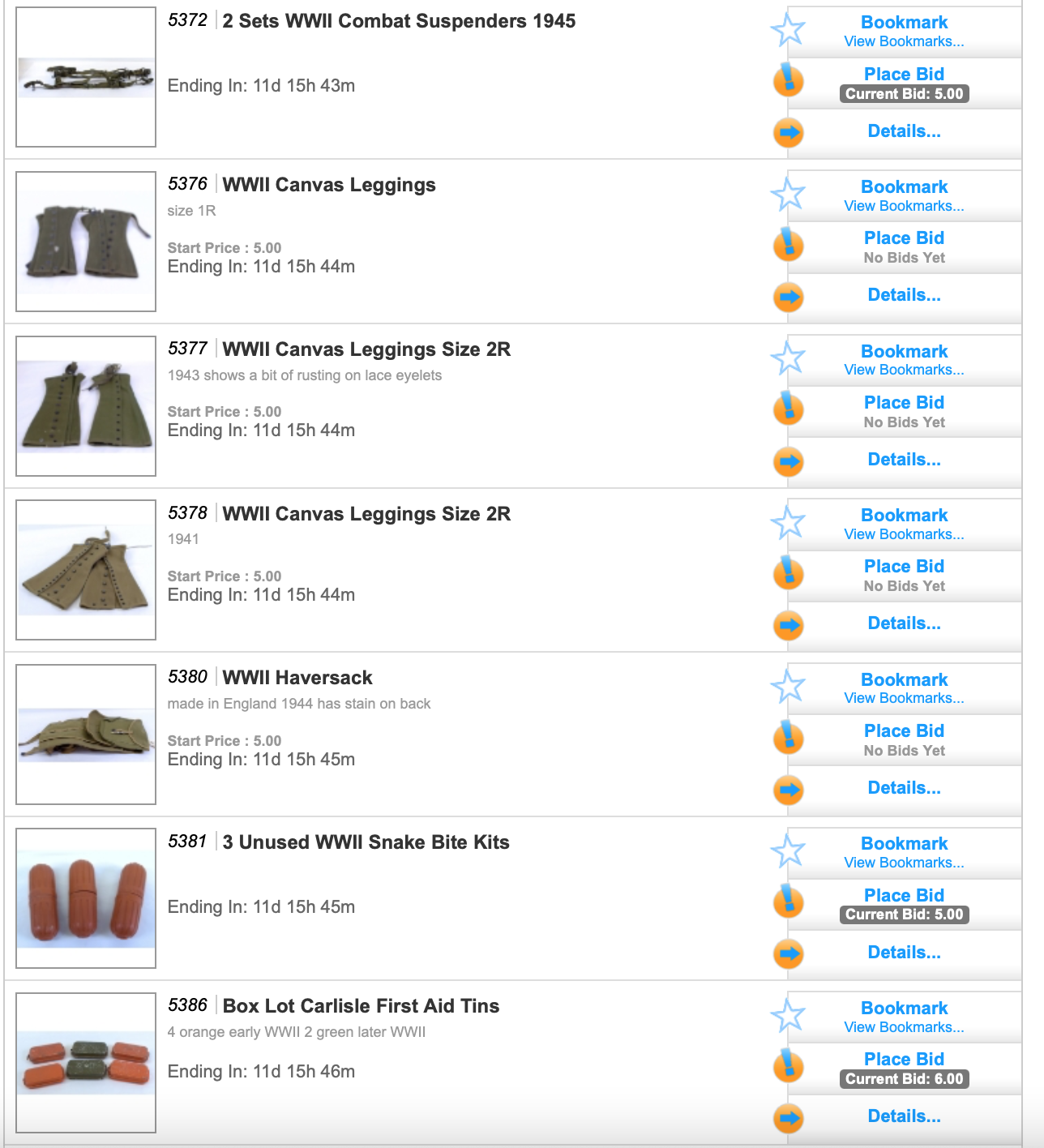Bookmark the WWII Haversack lot
Screen dimensions: 1044x1148
tap(904, 680)
